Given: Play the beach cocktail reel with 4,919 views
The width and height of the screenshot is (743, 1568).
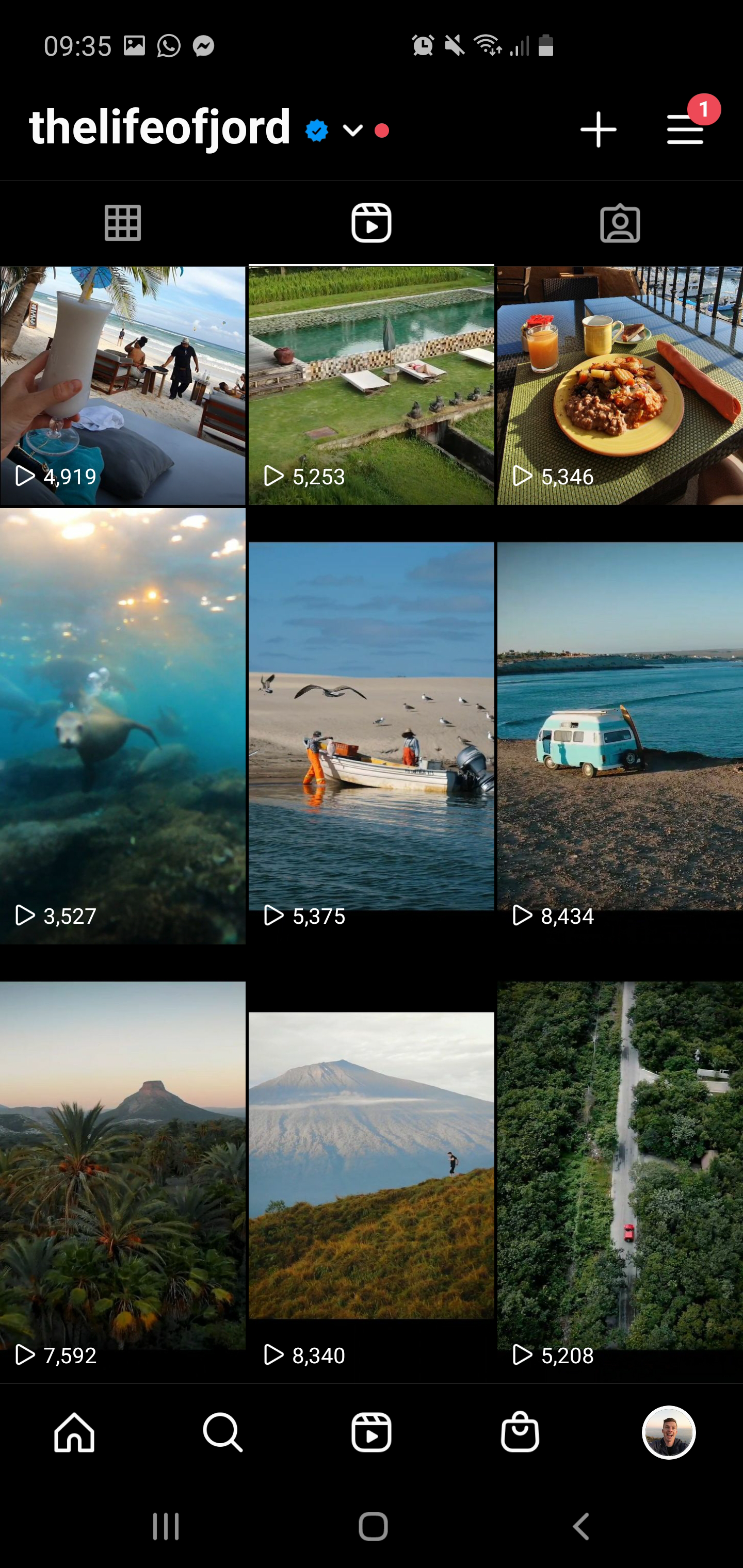Looking at the screenshot, I should (x=122, y=385).
